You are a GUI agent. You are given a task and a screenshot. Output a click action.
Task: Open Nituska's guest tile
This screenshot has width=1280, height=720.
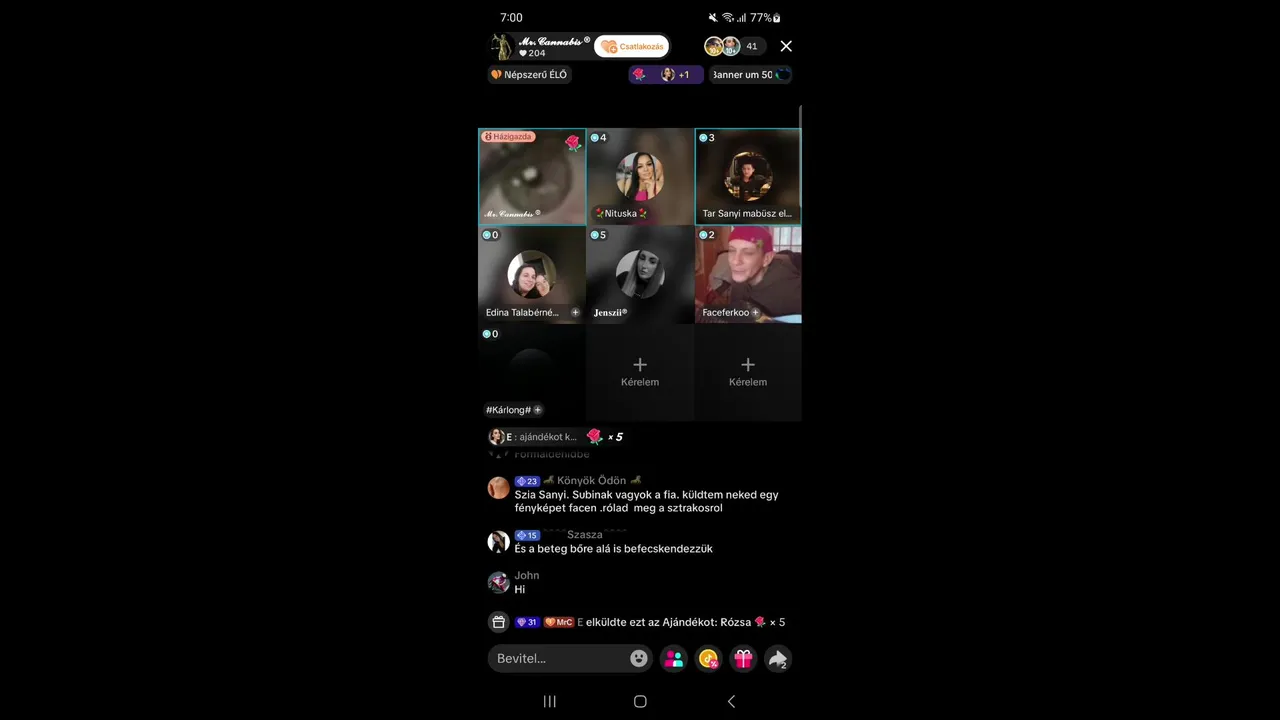pyautogui.click(x=640, y=177)
